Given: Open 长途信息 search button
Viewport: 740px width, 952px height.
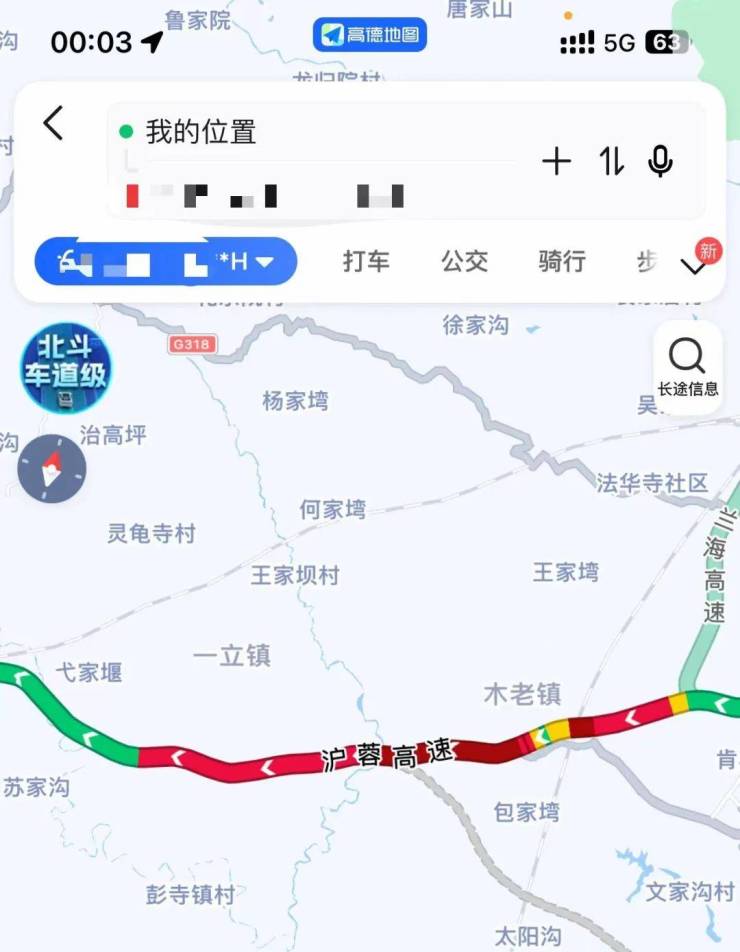Looking at the screenshot, I should click(x=687, y=367).
